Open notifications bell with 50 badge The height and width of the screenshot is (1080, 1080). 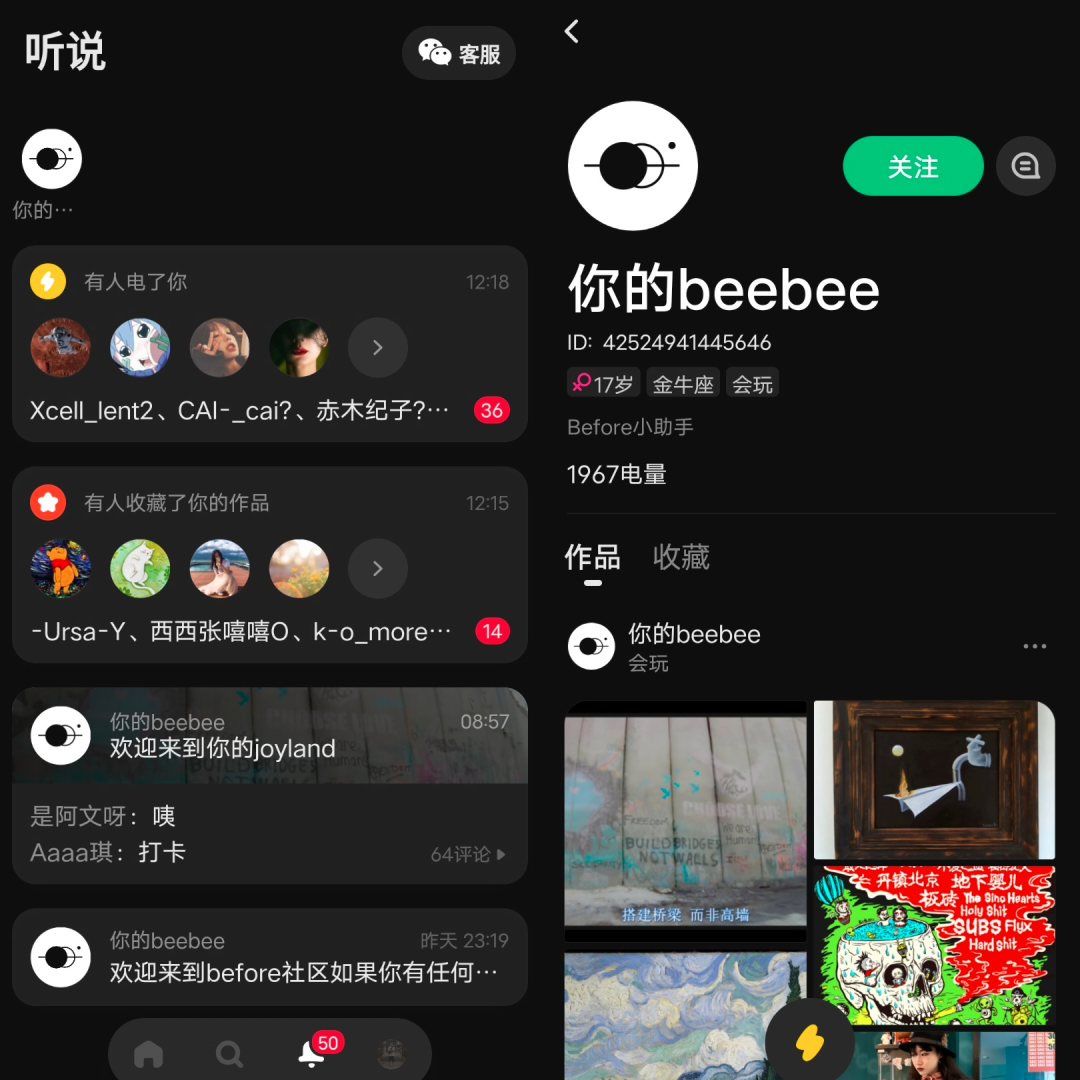(312, 1052)
